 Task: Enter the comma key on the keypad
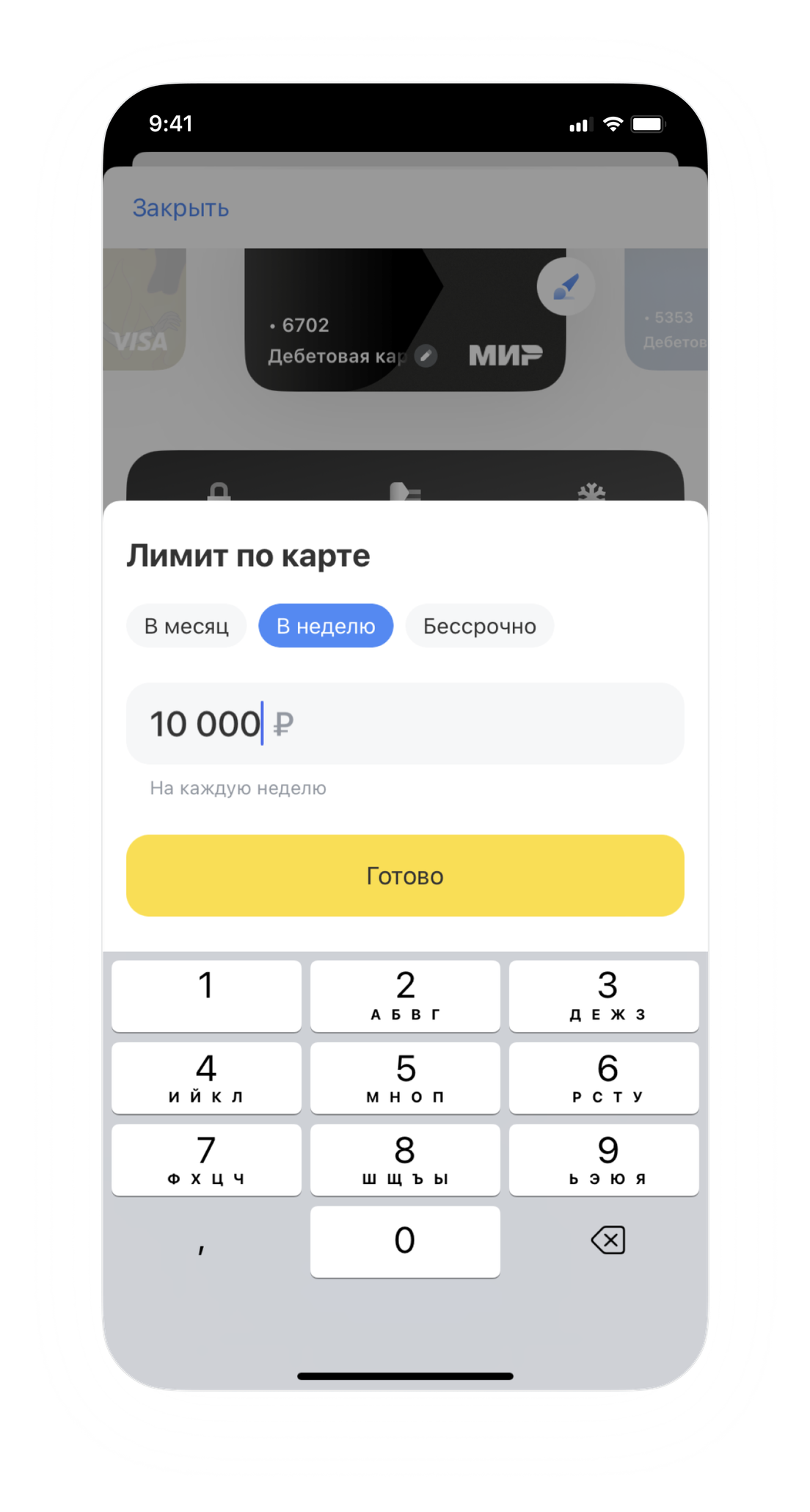pyautogui.click(x=202, y=1243)
